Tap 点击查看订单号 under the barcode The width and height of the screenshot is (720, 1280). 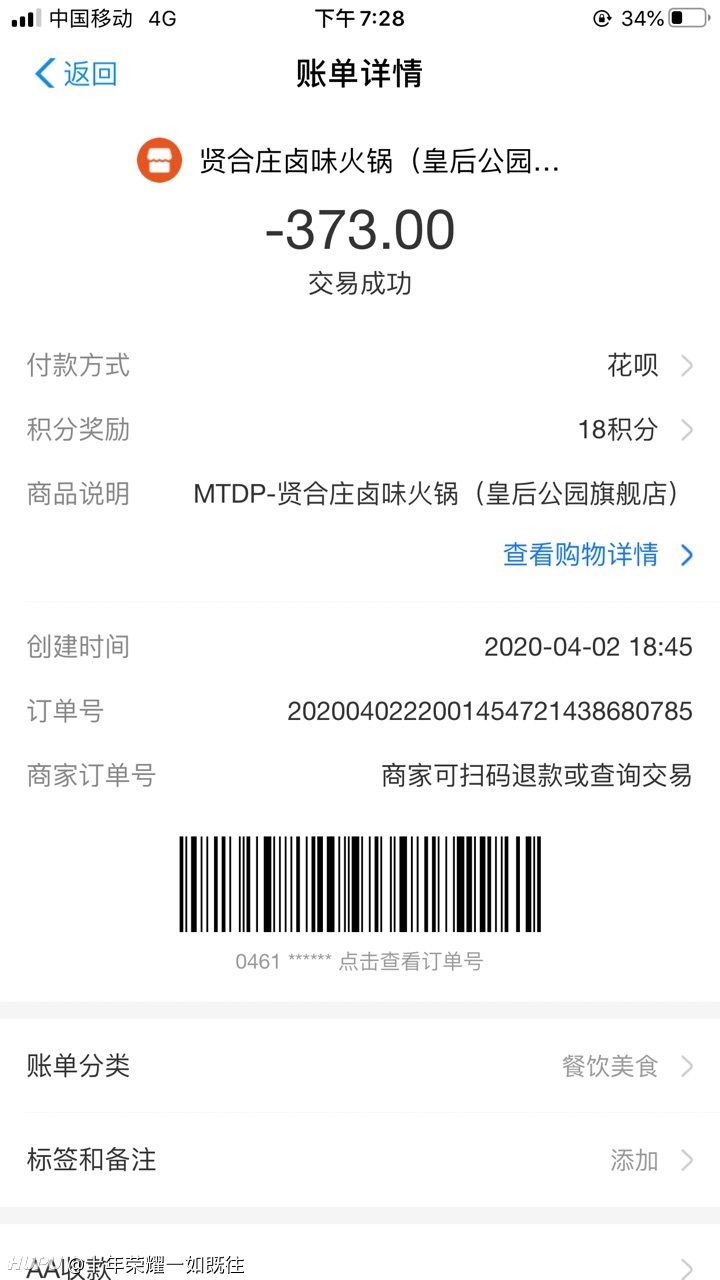coord(410,961)
